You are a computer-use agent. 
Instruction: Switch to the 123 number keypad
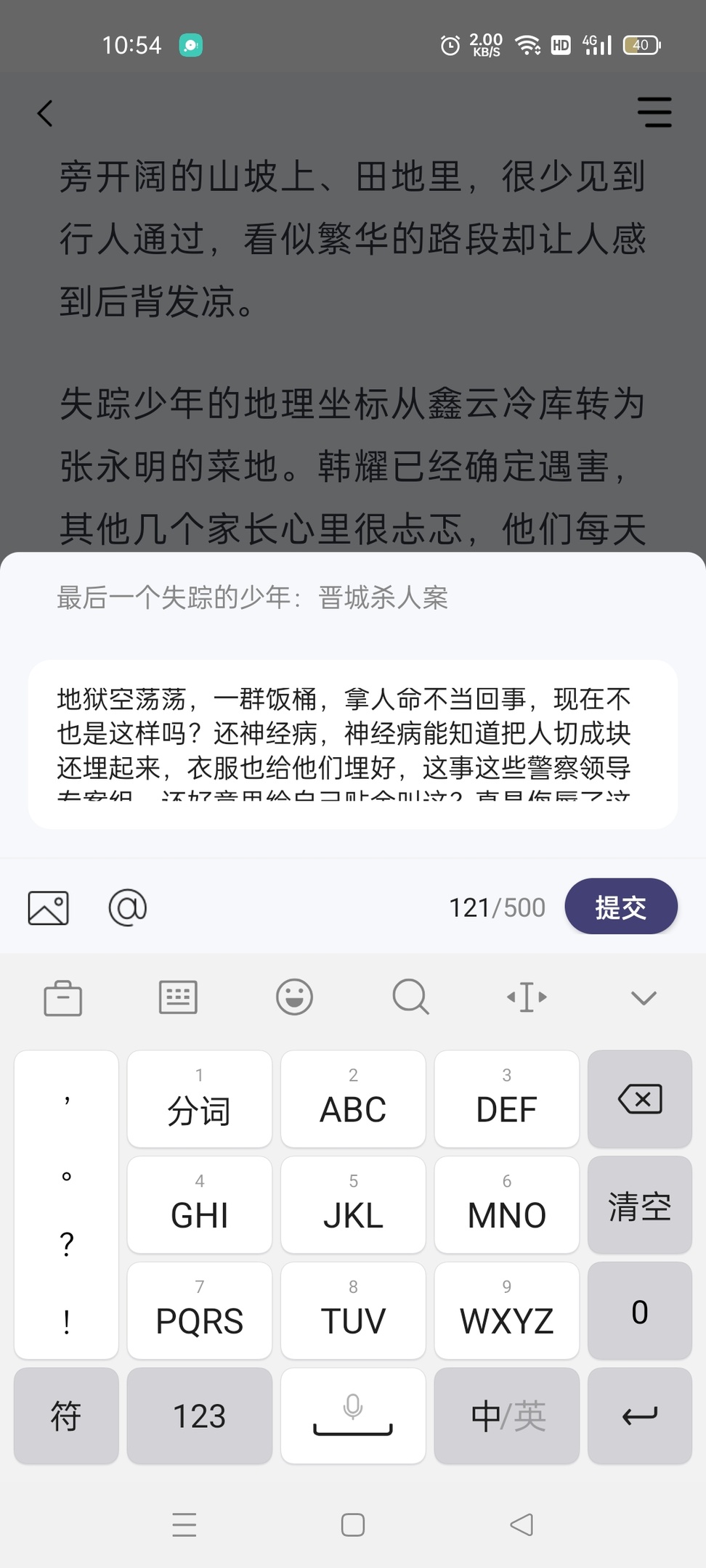coord(200,1416)
